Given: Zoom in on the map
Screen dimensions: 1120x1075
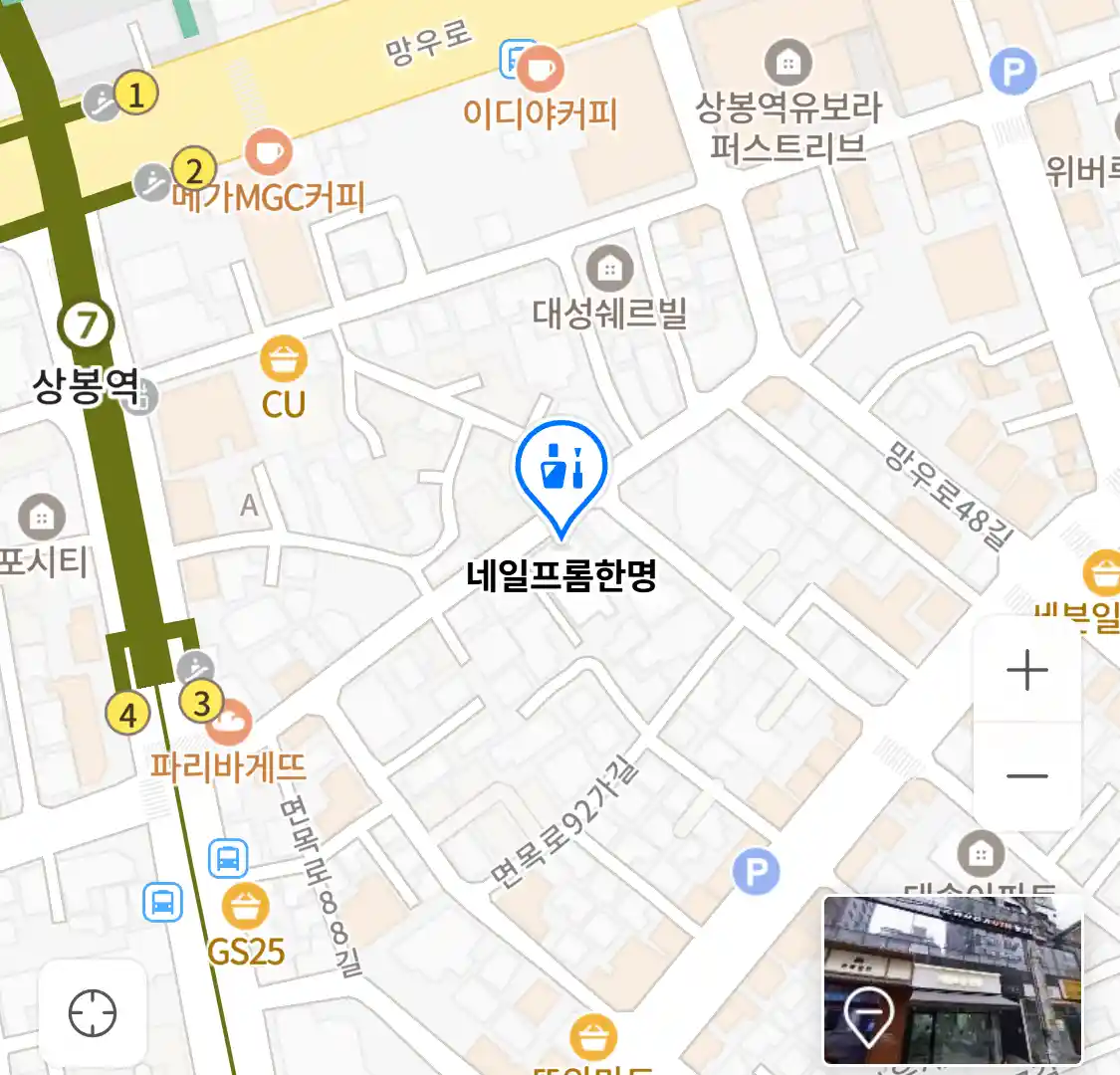Looking at the screenshot, I should (1026, 670).
